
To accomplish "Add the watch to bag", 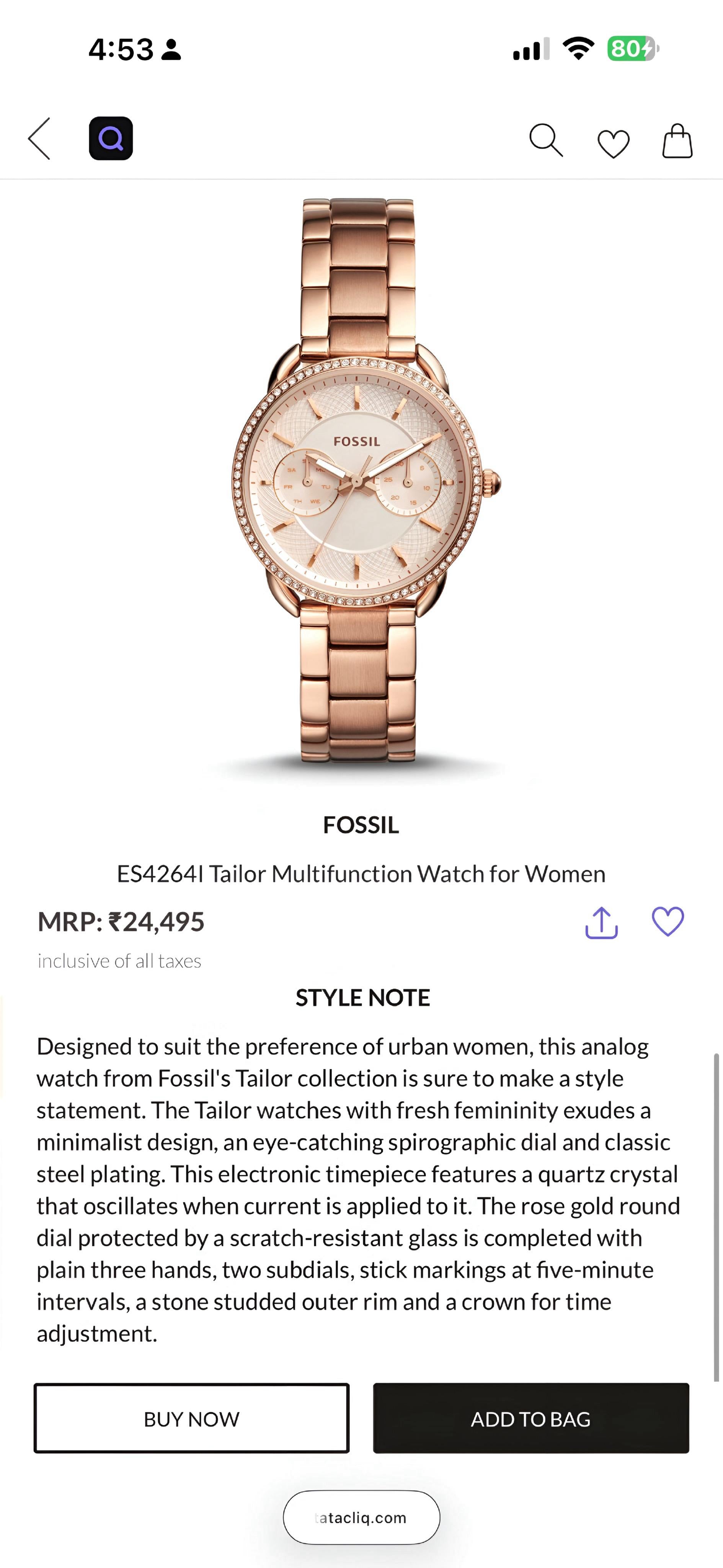I will 531,1419.
